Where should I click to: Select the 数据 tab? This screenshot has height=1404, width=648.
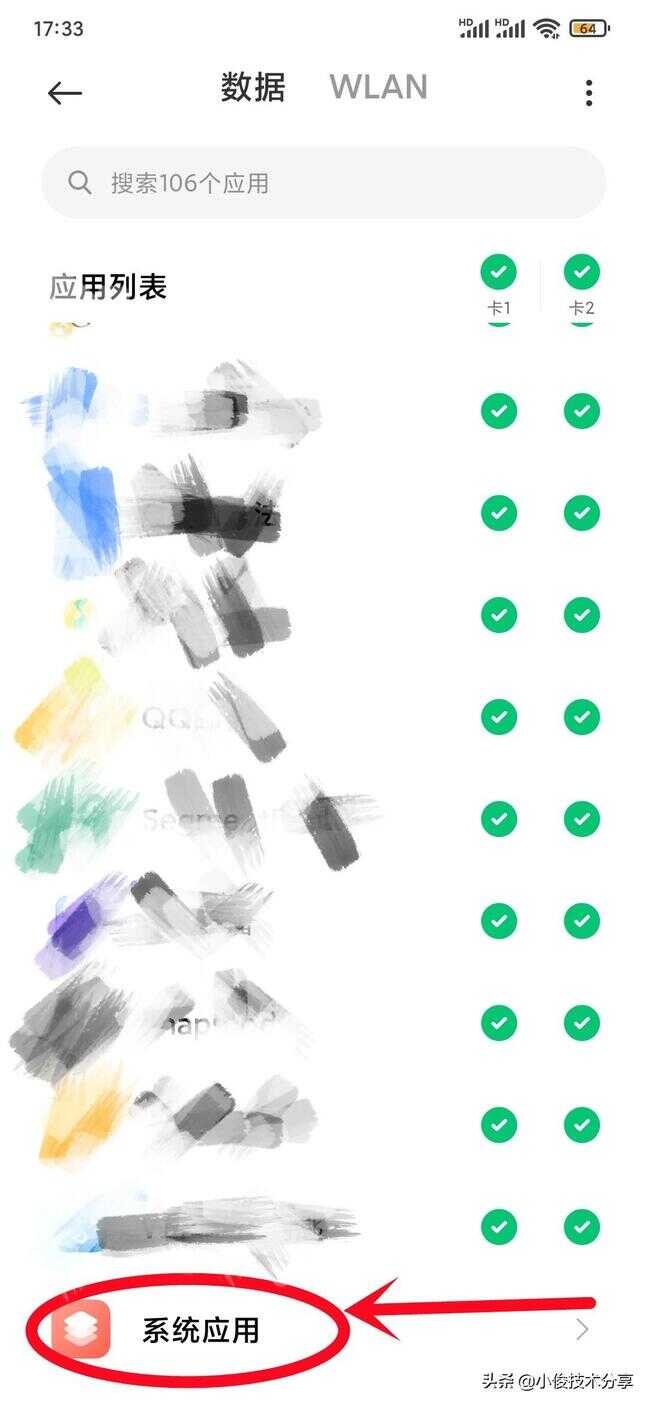coord(253,88)
